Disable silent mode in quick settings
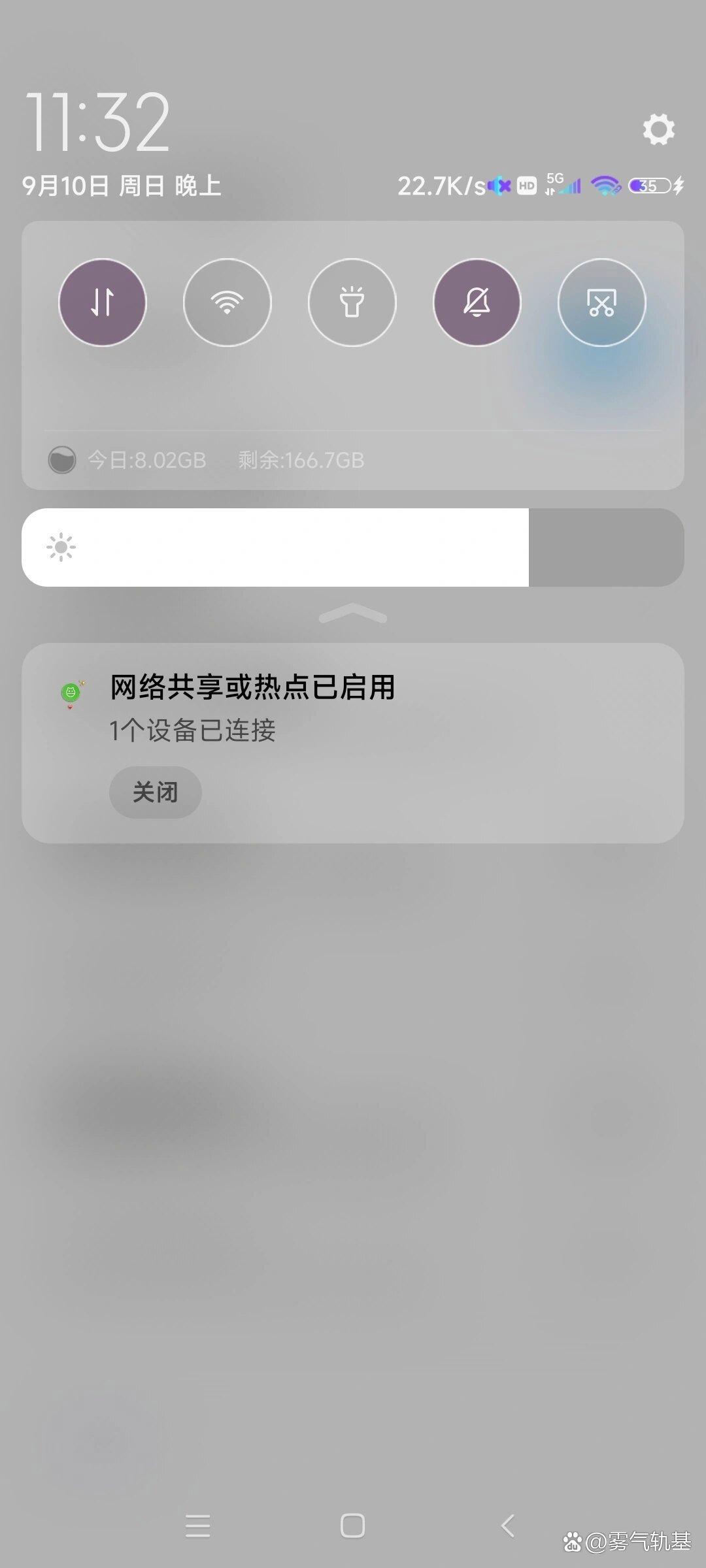 coord(477,303)
